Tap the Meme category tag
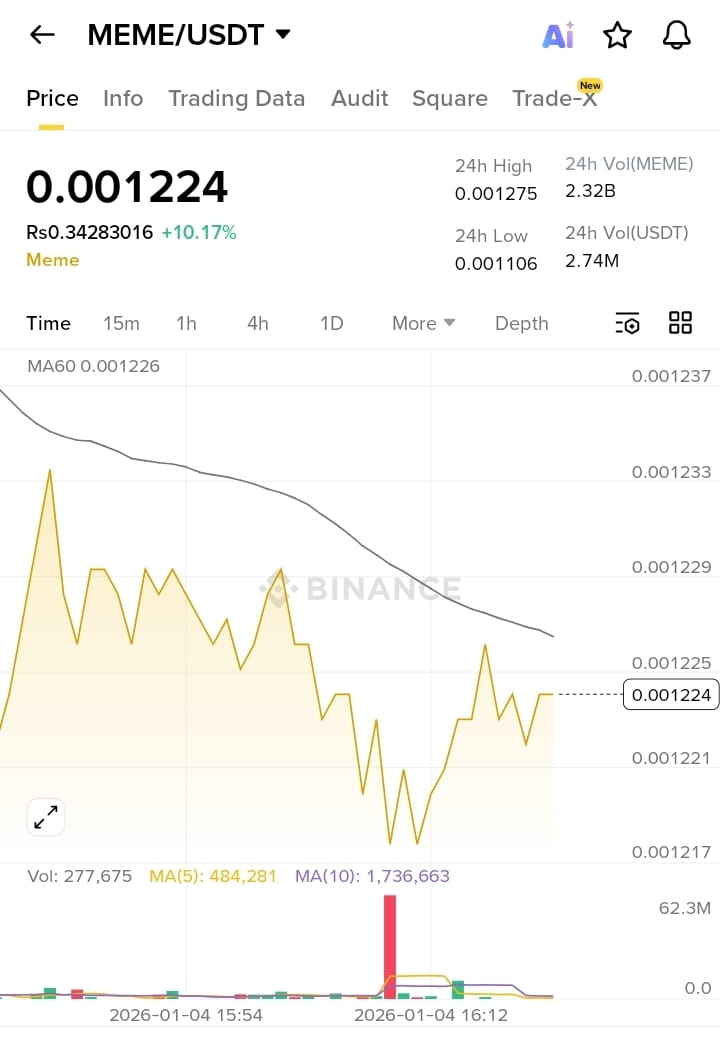The width and height of the screenshot is (720, 1039). (52, 260)
